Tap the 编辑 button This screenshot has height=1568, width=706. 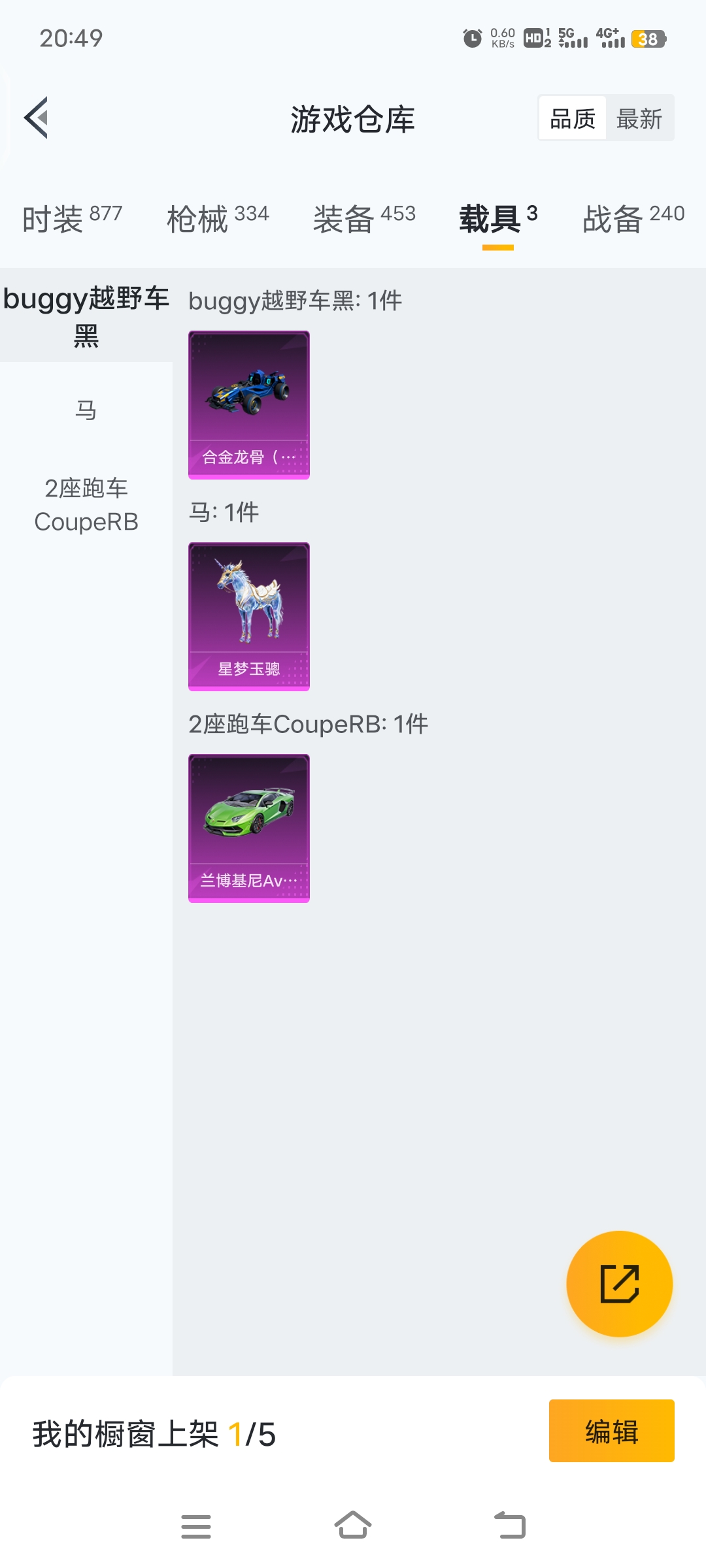tap(611, 1431)
